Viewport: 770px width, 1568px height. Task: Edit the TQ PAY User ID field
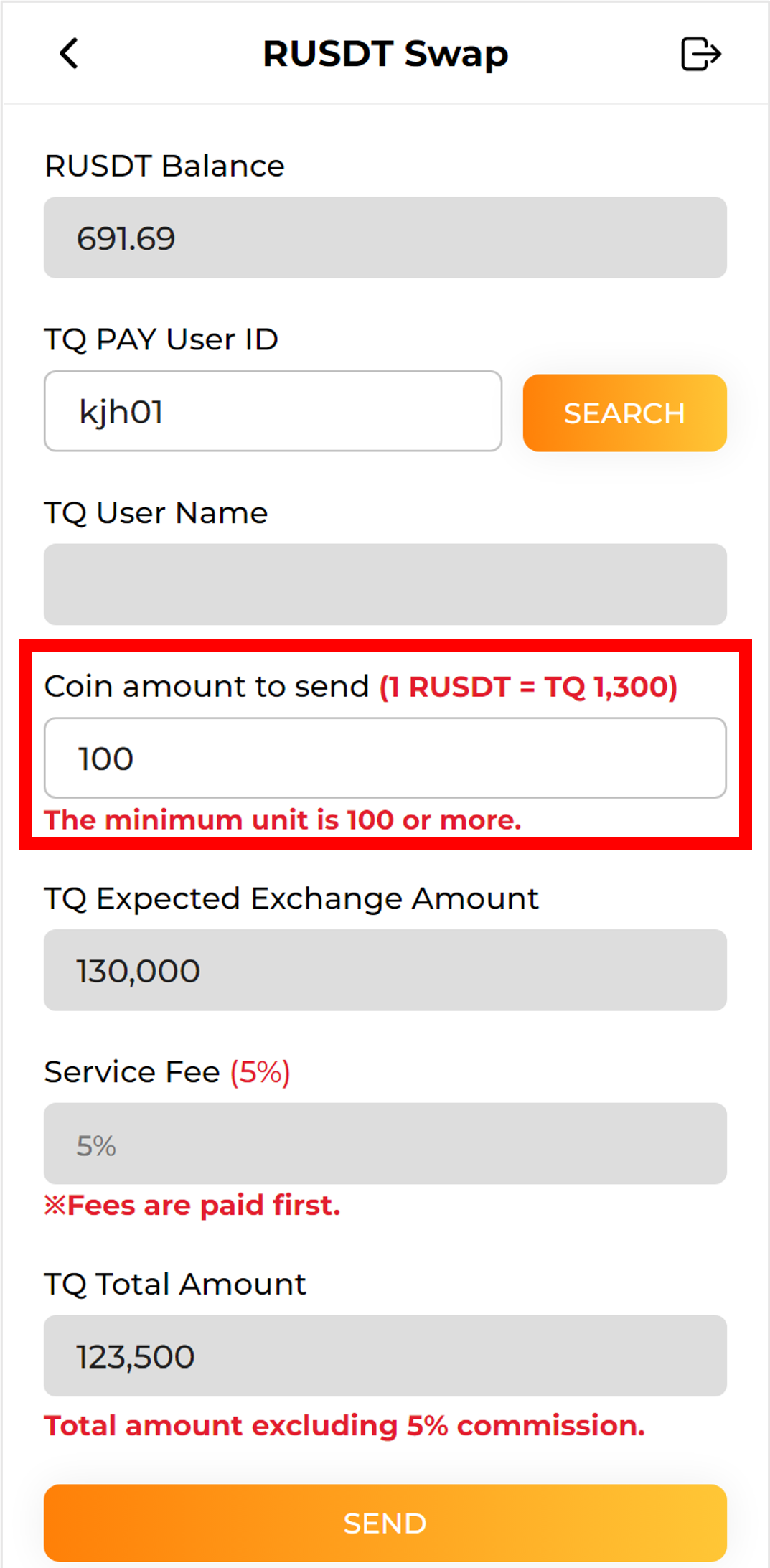point(273,411)
